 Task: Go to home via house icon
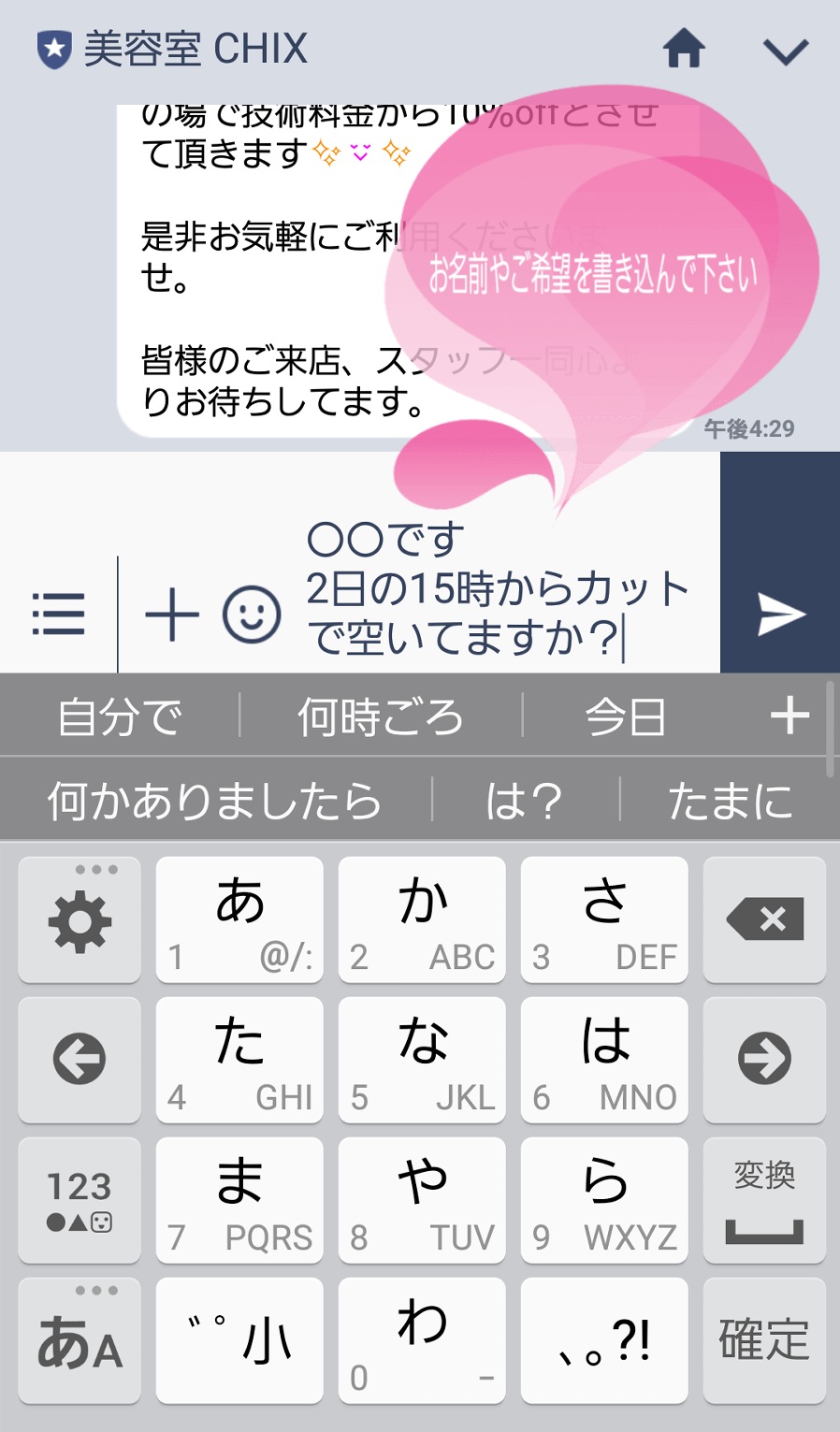684,48
